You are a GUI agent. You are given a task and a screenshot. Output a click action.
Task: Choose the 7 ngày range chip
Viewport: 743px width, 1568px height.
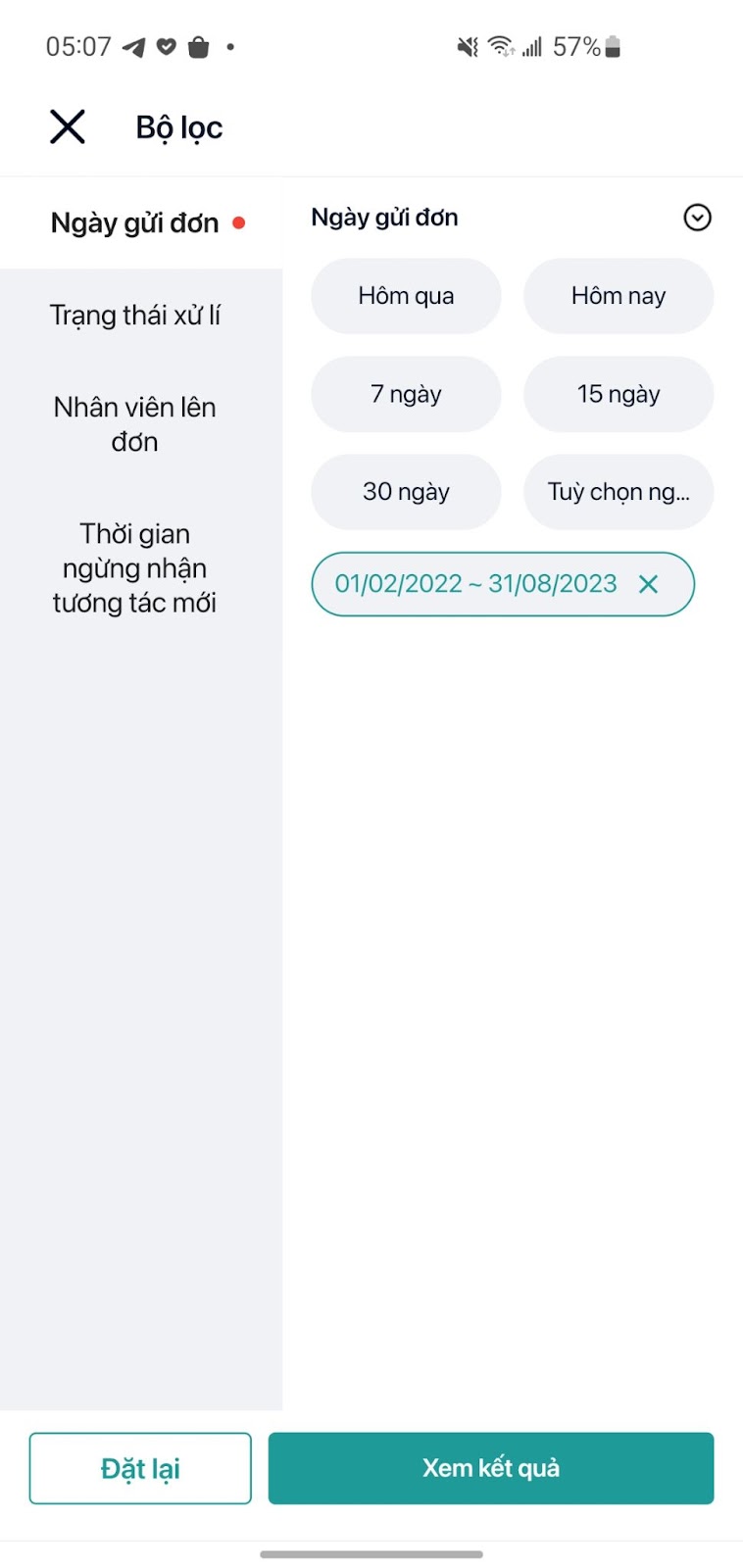pyautogui.click(x=406, y=394)
